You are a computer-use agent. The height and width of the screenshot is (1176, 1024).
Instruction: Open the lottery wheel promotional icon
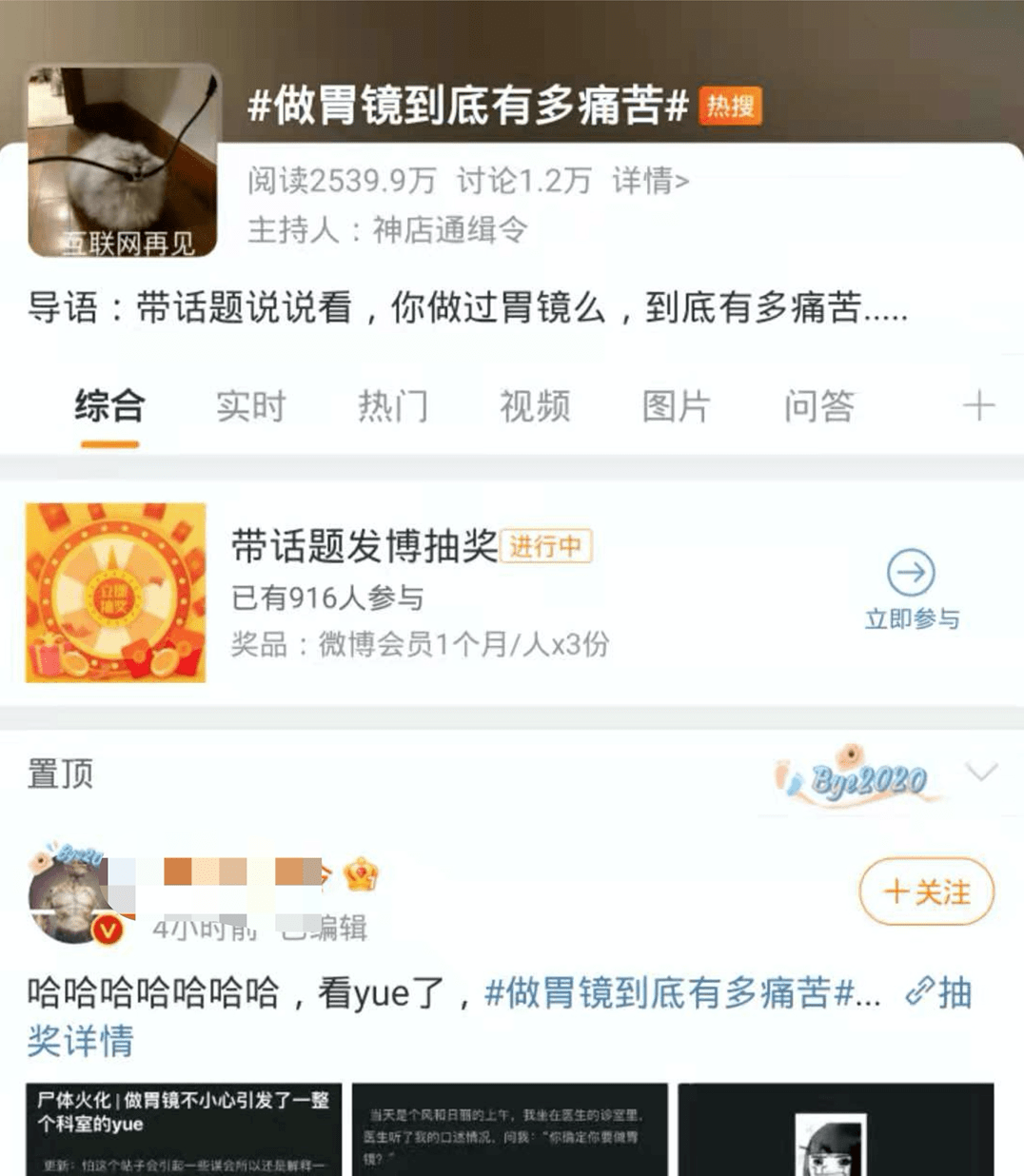coord(115,592)
